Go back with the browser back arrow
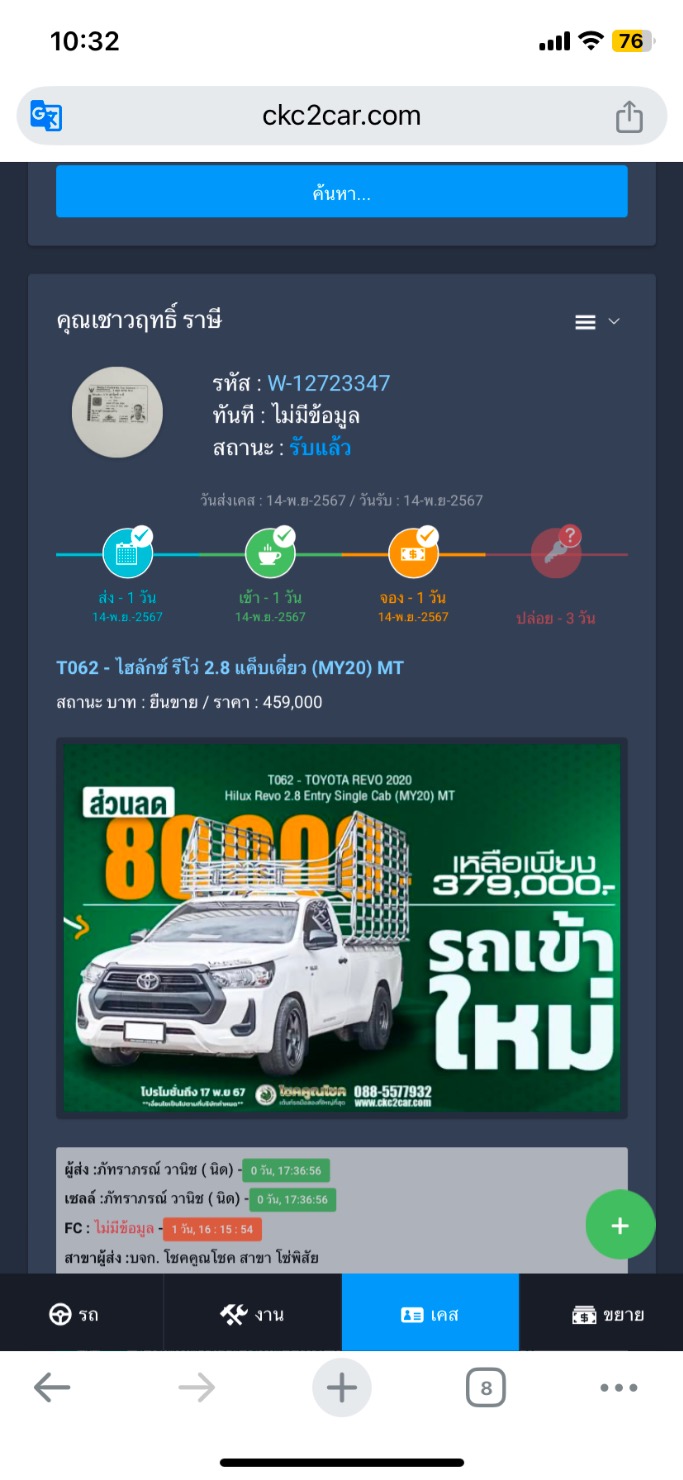Image resolution: width=683 pixels, height=1480 pixels. pos(52,1387)
